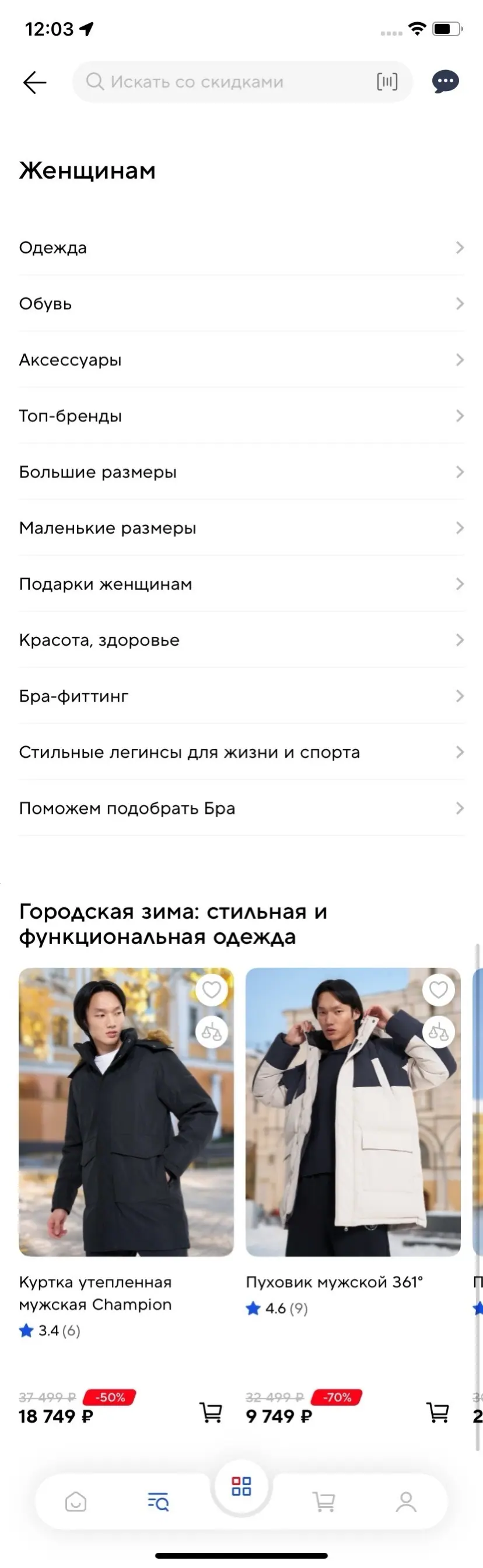The height and width of the screenshot is (1568, 483).
Task: View the Champion insulated jacket product
Action: pyautogui.click(x=126, y=1112)
